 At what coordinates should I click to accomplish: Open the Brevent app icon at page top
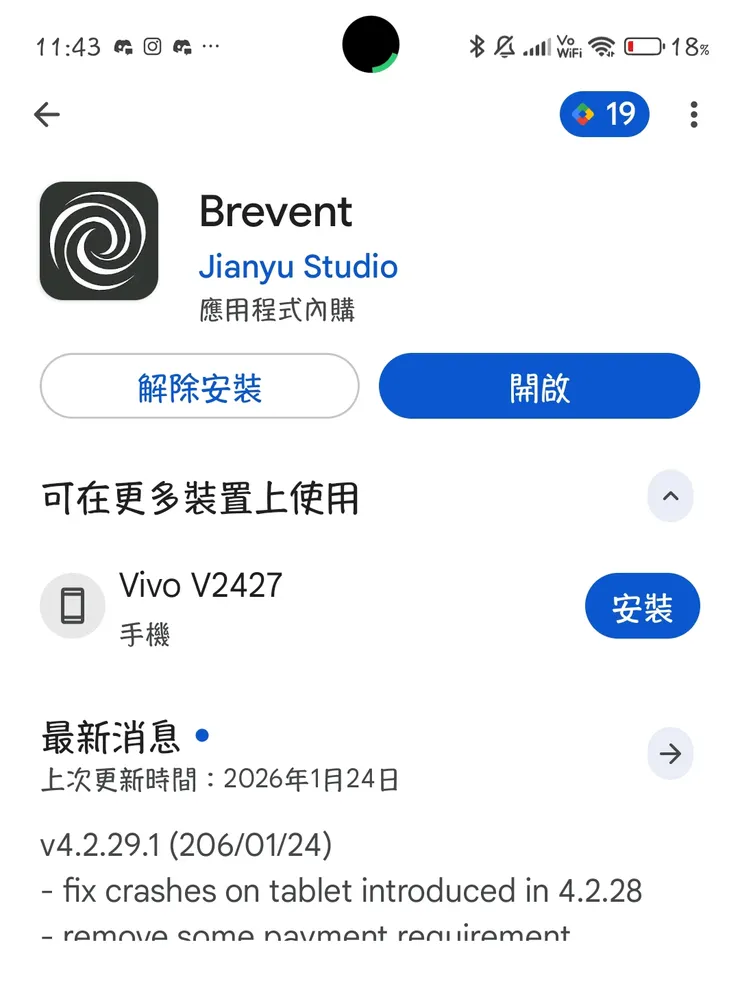pyautogui.click(x=98, y=241)
